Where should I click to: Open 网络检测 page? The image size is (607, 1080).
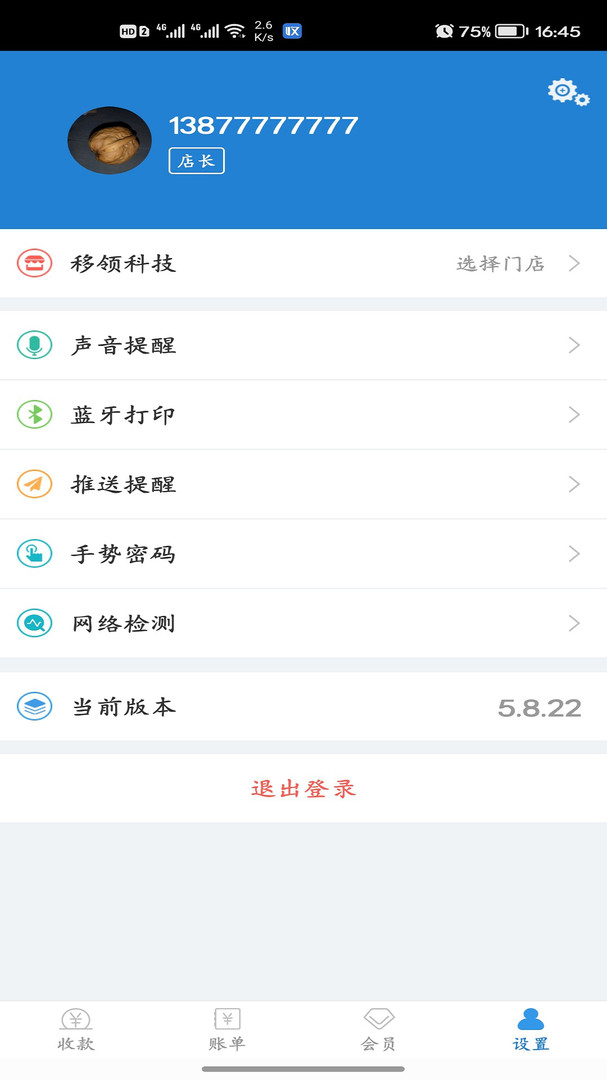(303, 623)
